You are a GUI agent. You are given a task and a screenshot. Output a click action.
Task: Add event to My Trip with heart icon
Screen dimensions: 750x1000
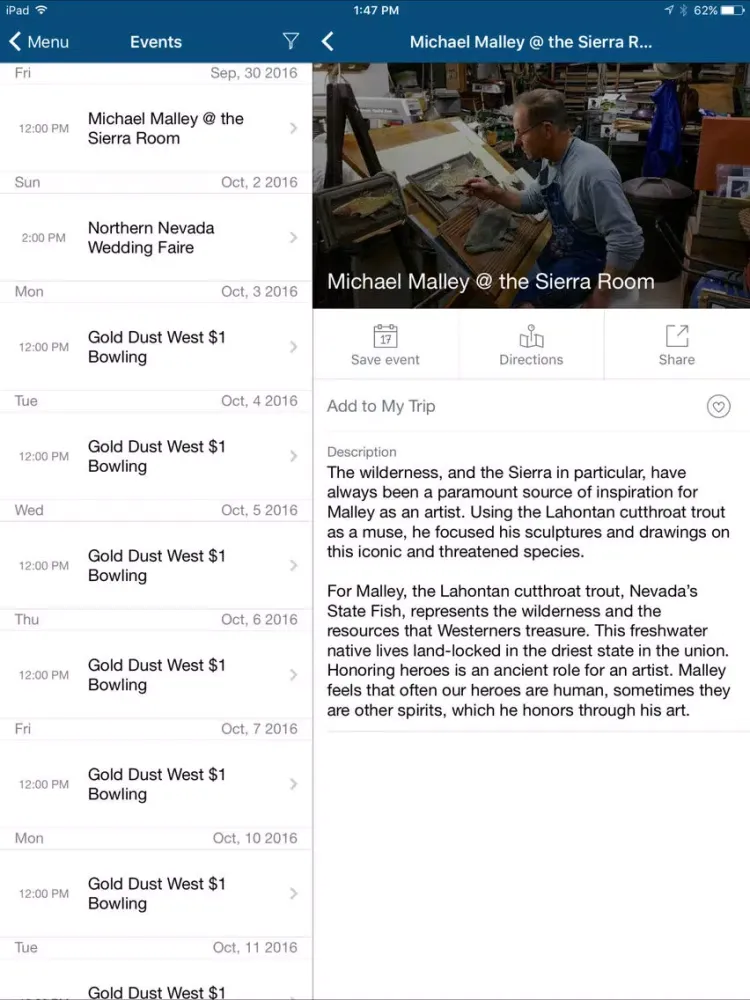718,406
